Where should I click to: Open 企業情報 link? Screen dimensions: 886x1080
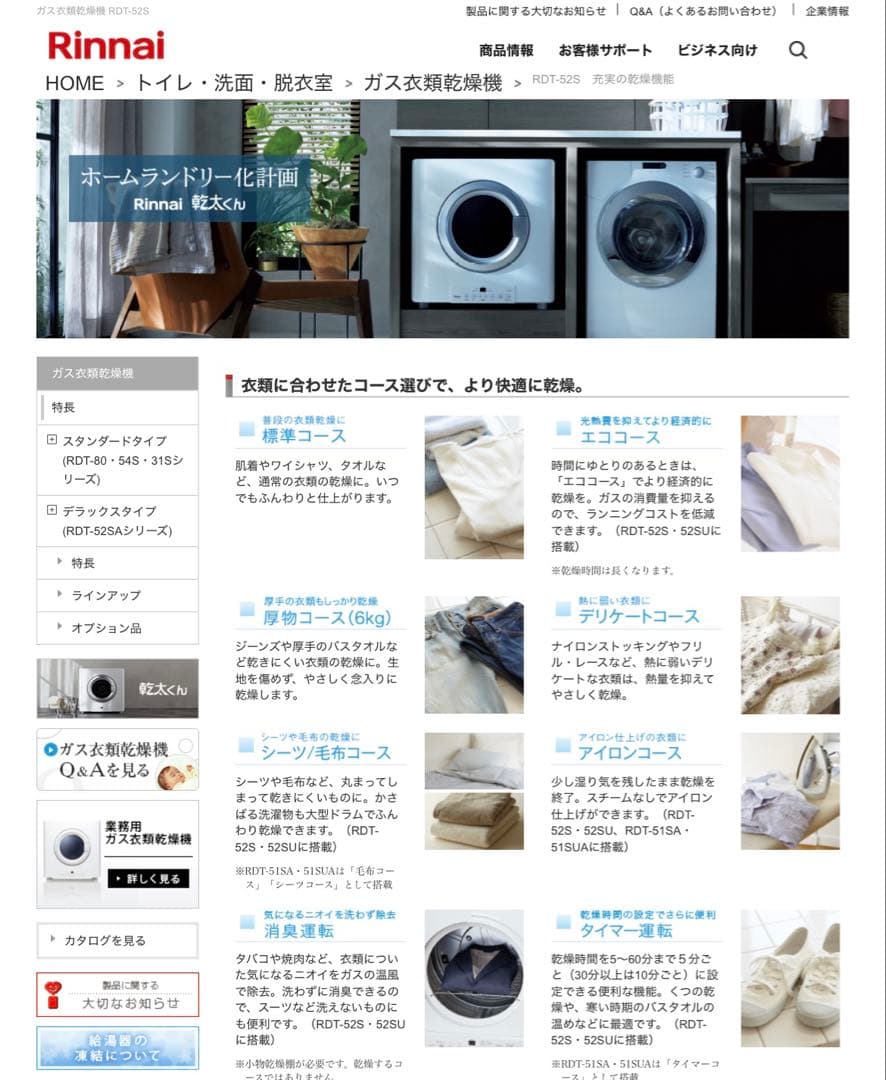click(827, 11)
